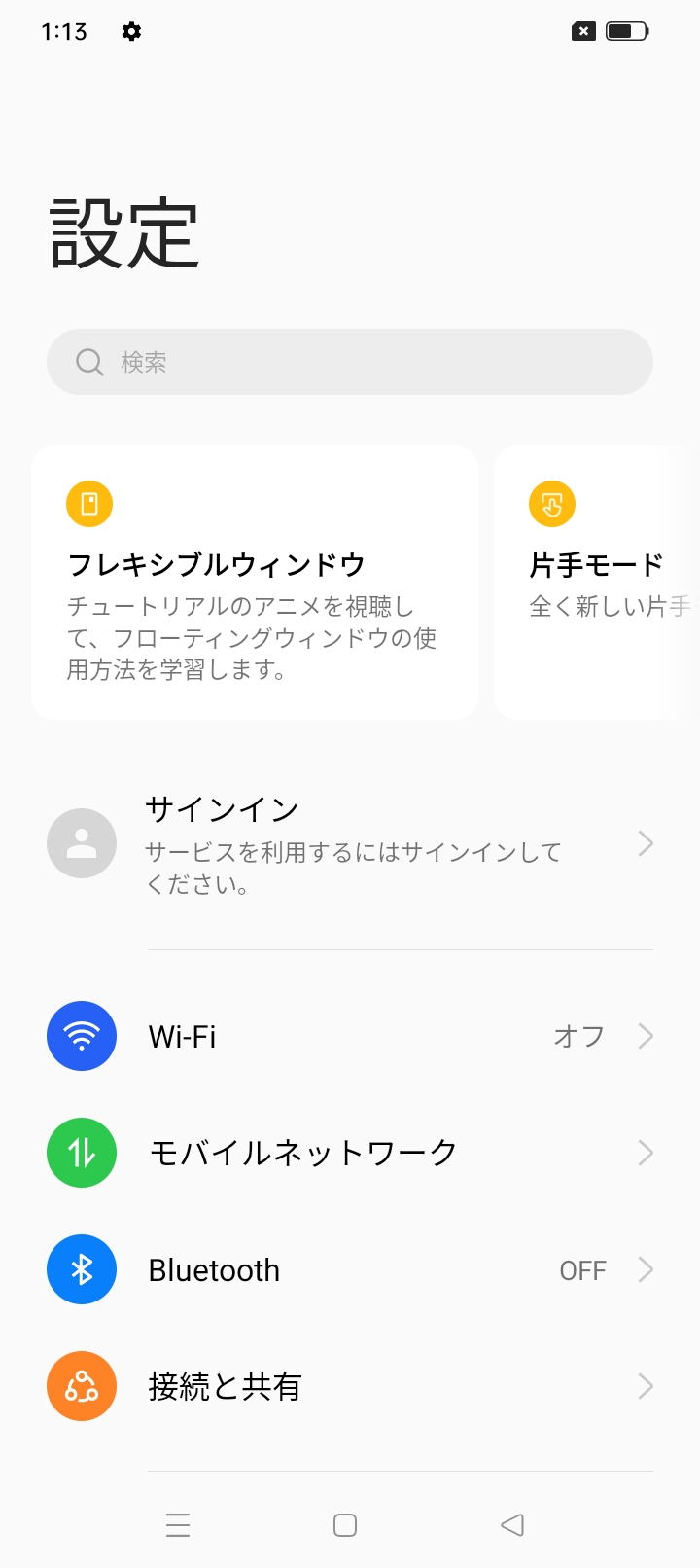700x1568 pixels.
Task: Tap the home button in navigation bar
Action: pos(345,1524)
